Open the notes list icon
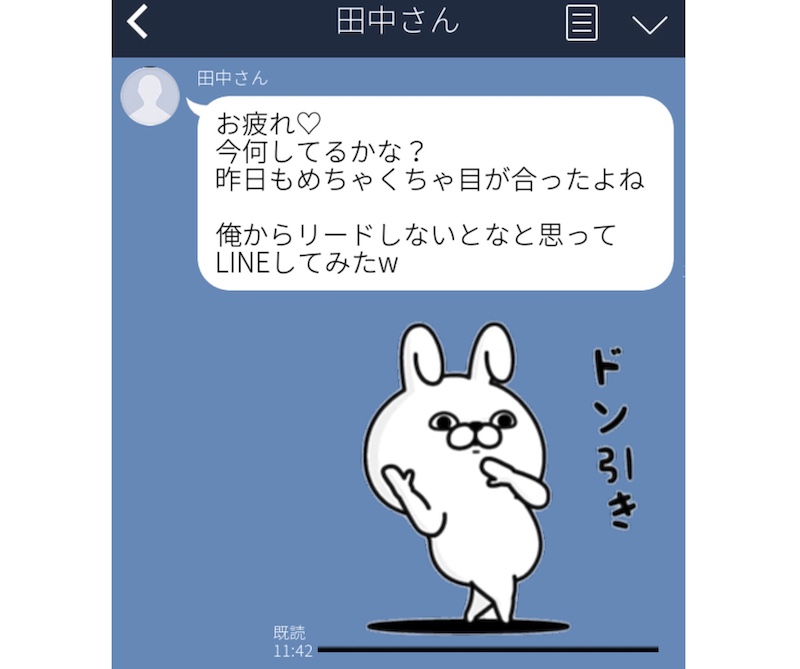 pos(581,23)
